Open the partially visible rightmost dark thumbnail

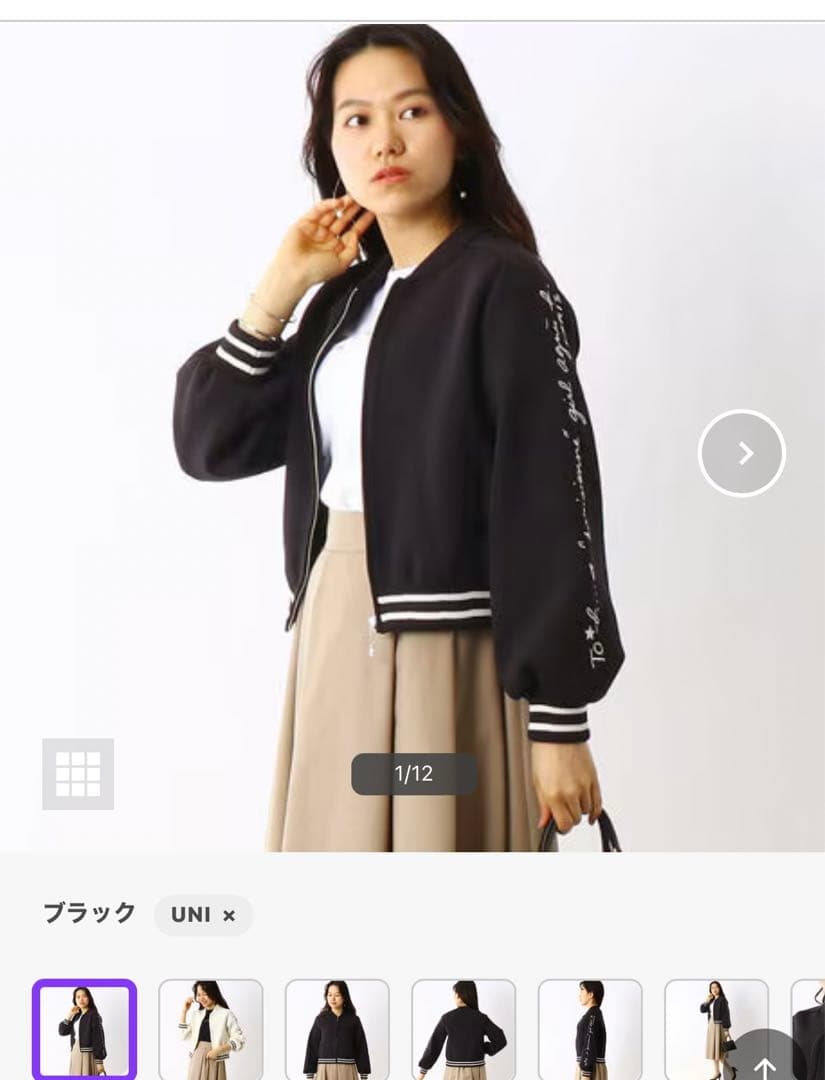tap(812, 1030)
